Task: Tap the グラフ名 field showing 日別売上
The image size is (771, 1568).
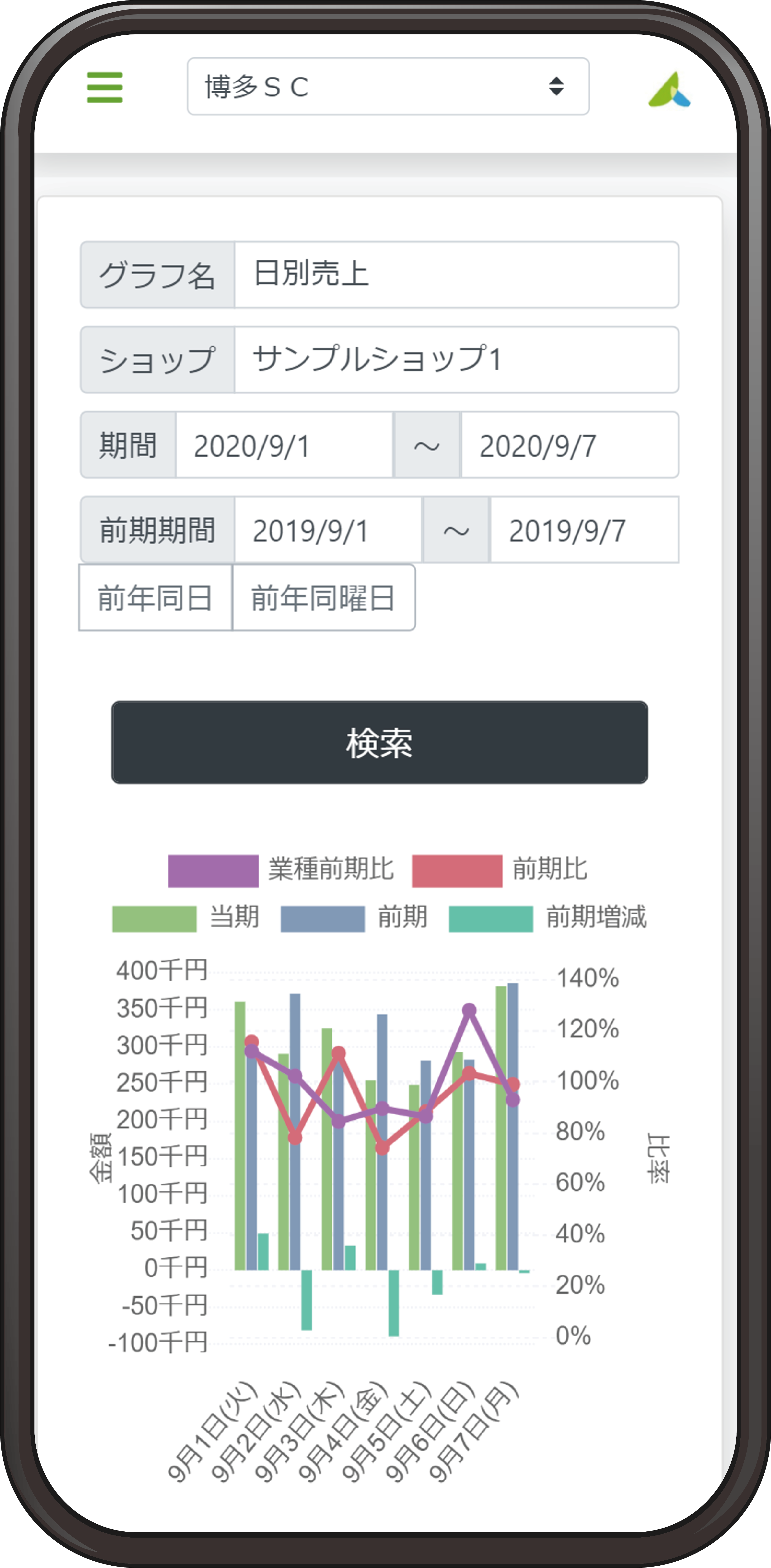Action: click(x=456, y=275)
